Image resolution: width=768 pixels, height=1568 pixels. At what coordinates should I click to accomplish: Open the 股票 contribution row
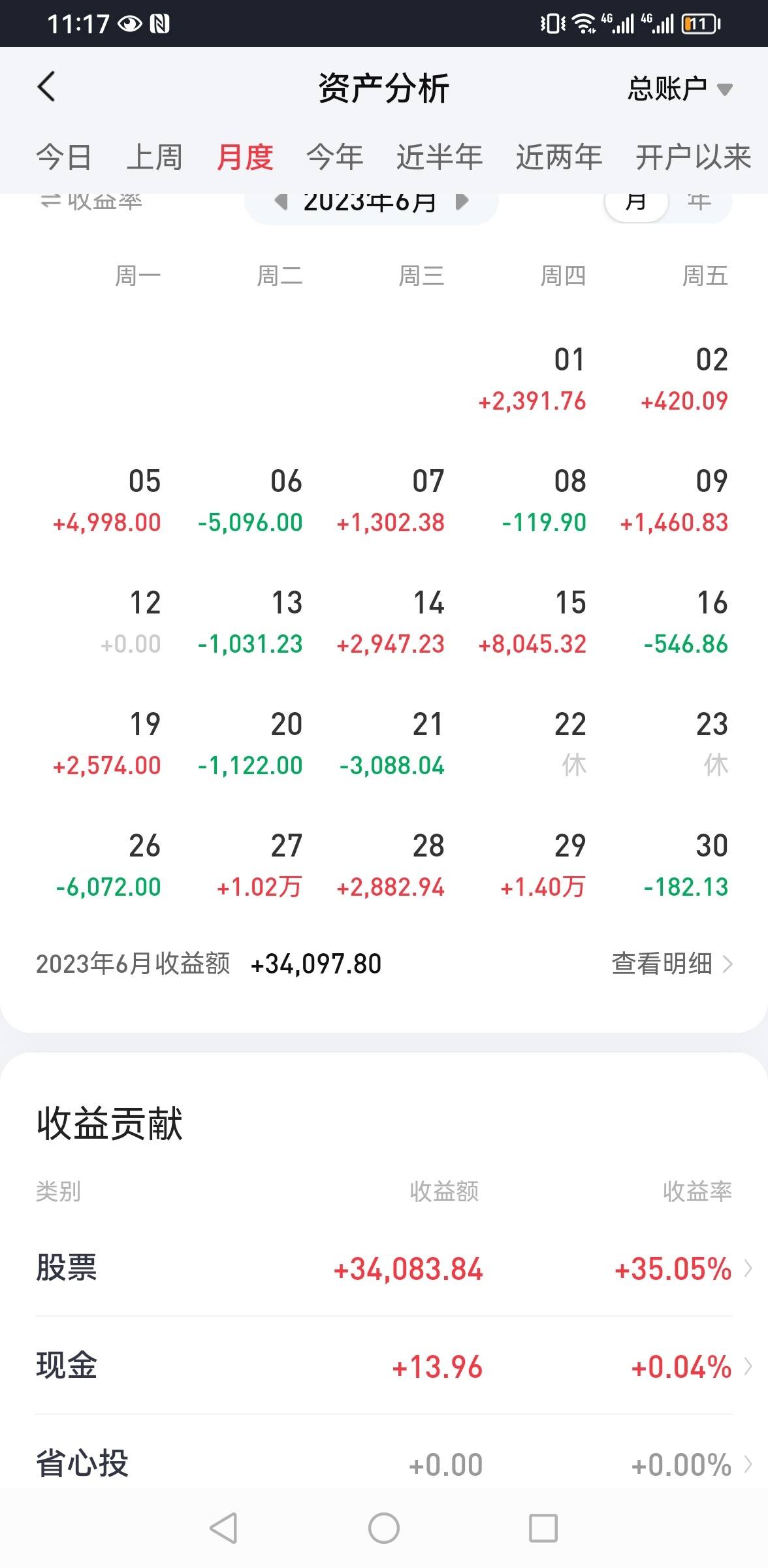click(x=393, y=1269)
